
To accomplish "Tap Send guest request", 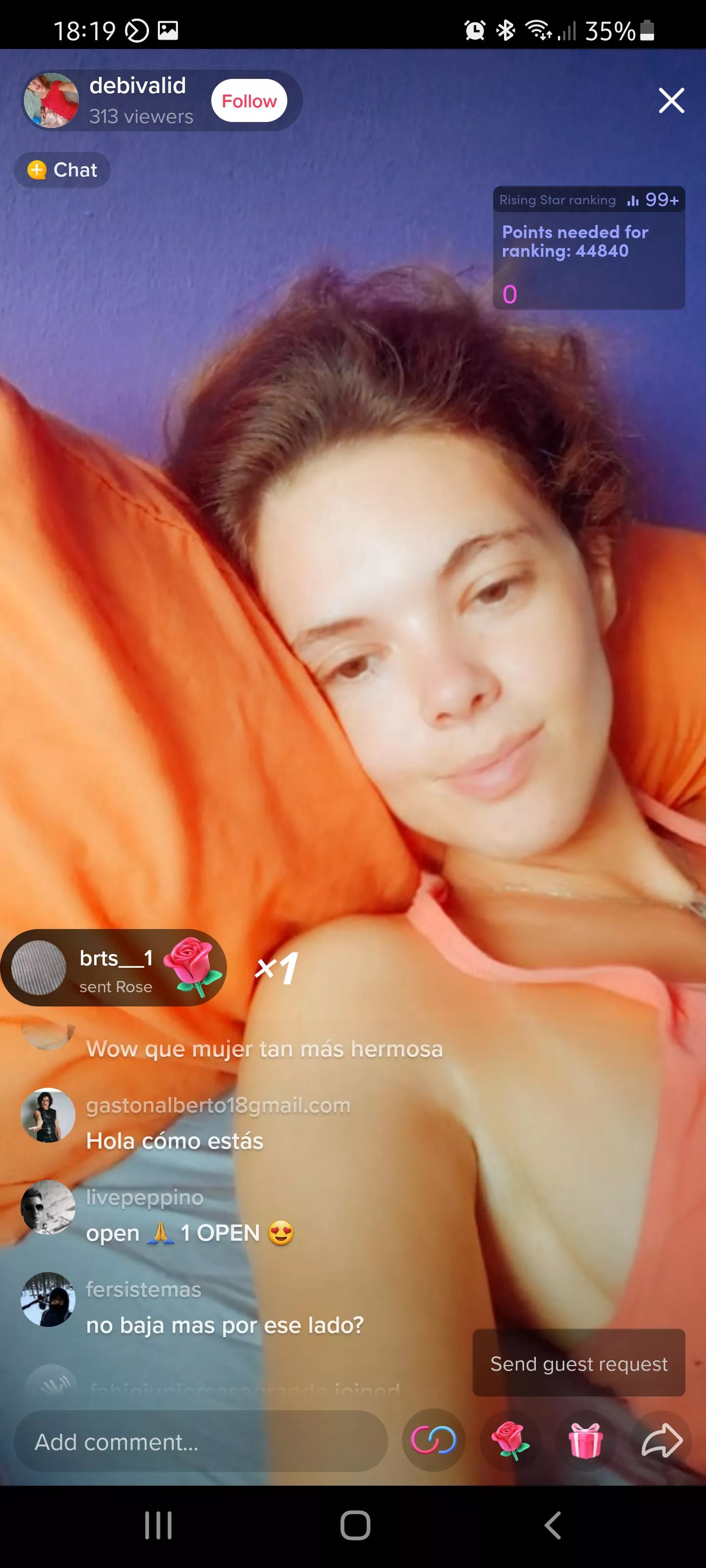I will (579, 1364).
